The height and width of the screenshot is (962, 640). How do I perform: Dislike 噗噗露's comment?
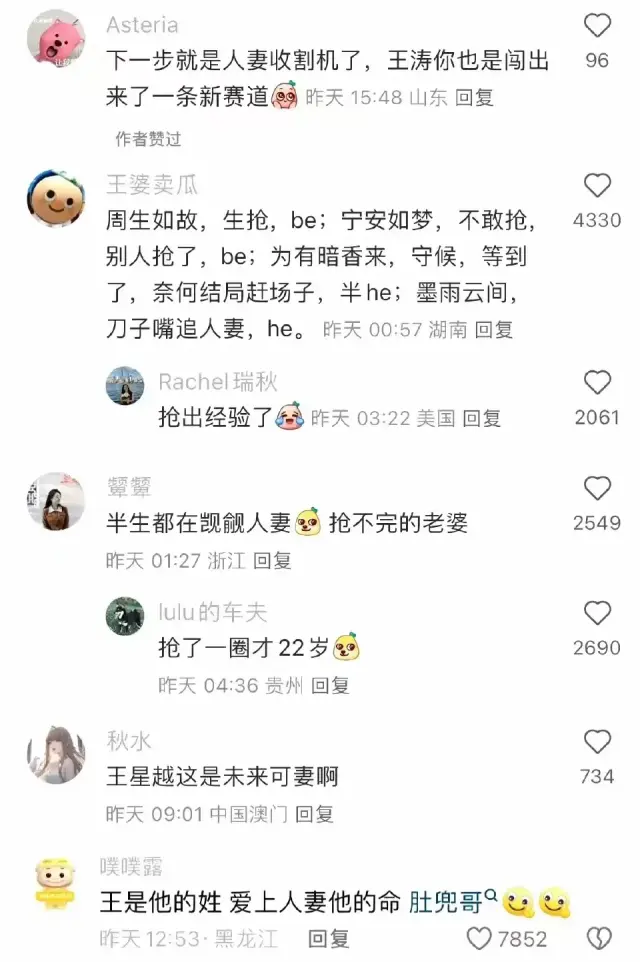(598, 938)
